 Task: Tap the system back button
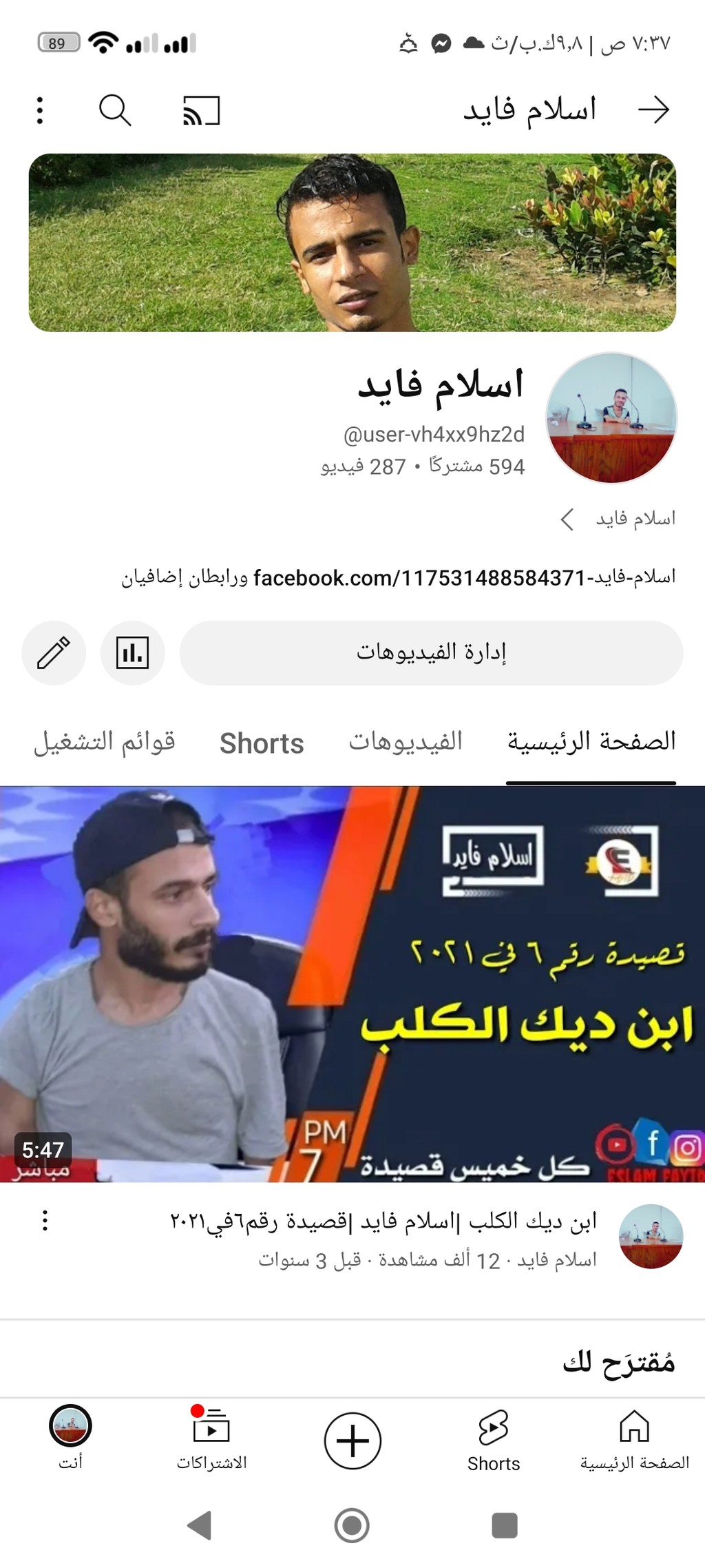coord(200,1525)
